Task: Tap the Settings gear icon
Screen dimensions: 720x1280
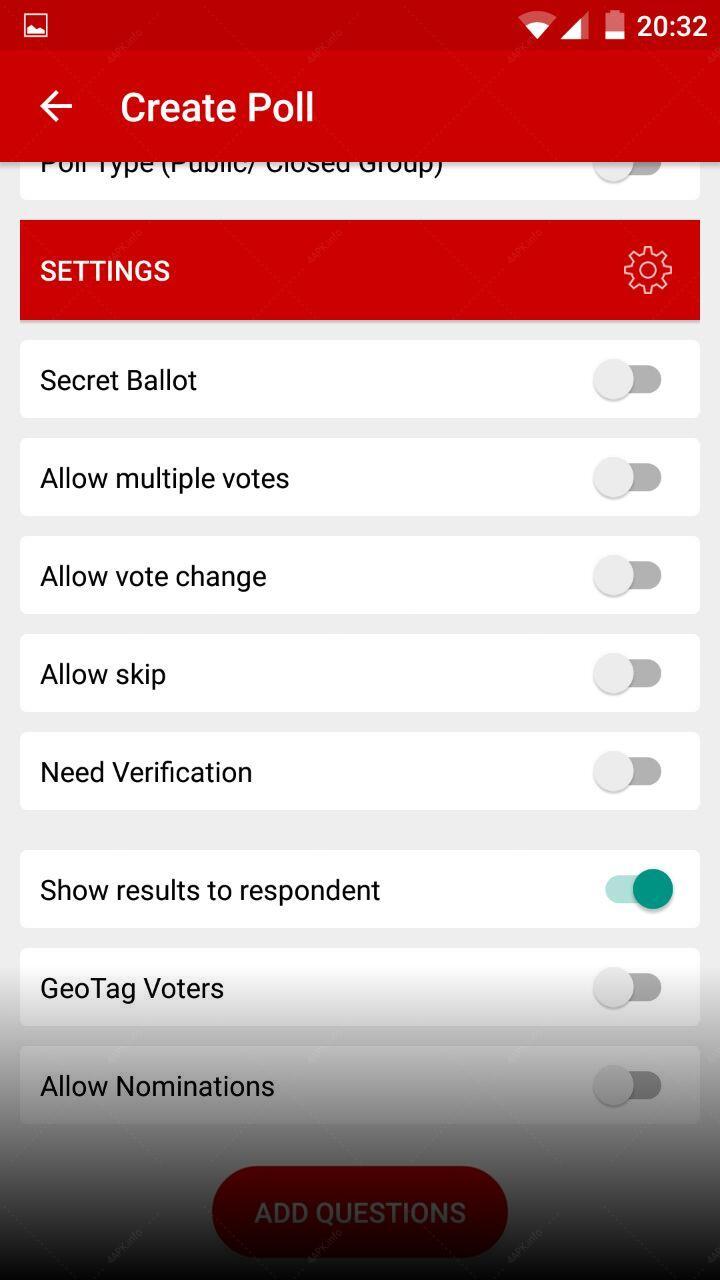Action: (x=648, y=270)
